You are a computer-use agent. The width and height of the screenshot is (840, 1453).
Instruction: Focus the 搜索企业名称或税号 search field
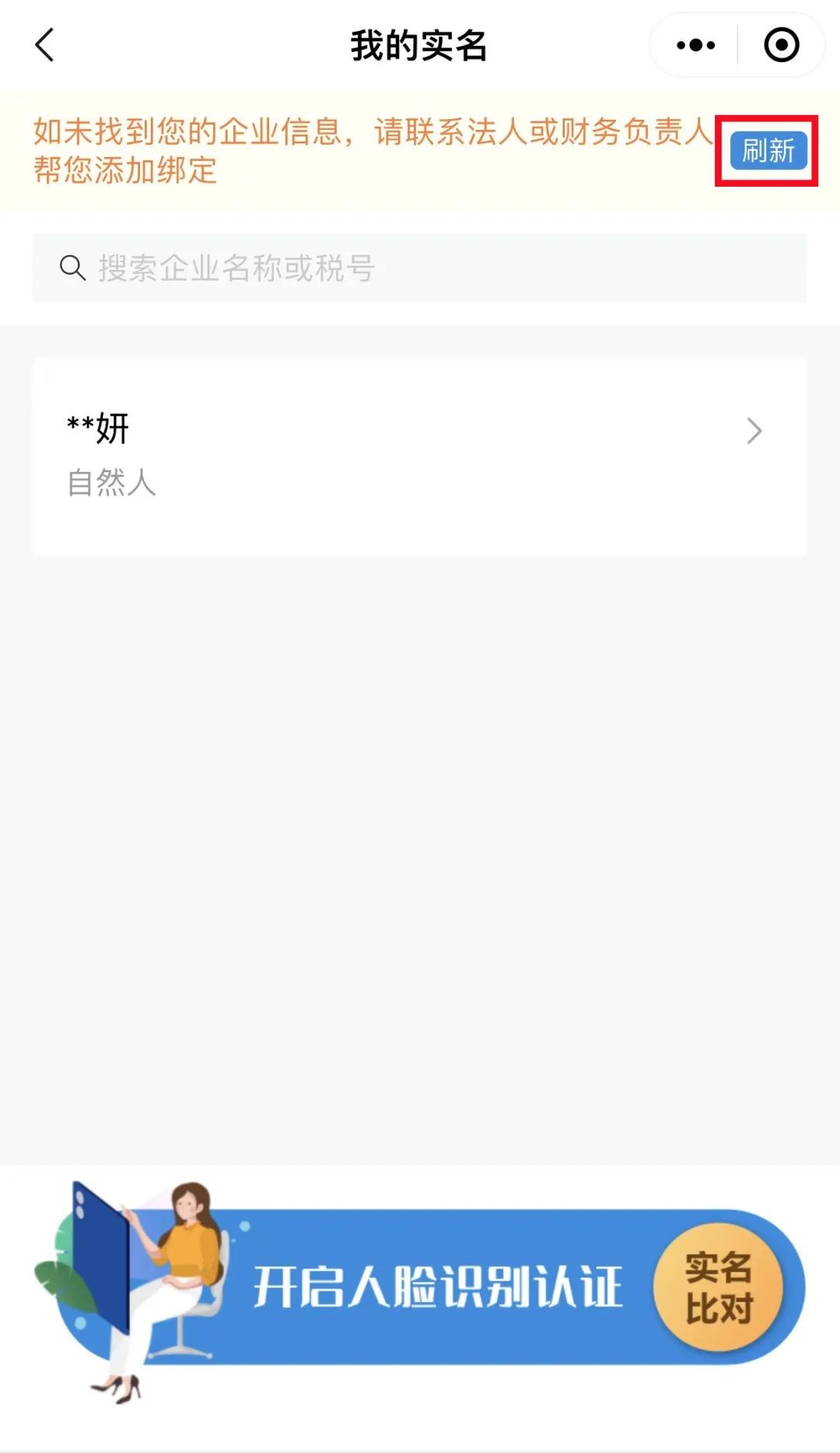coord(420,268)
